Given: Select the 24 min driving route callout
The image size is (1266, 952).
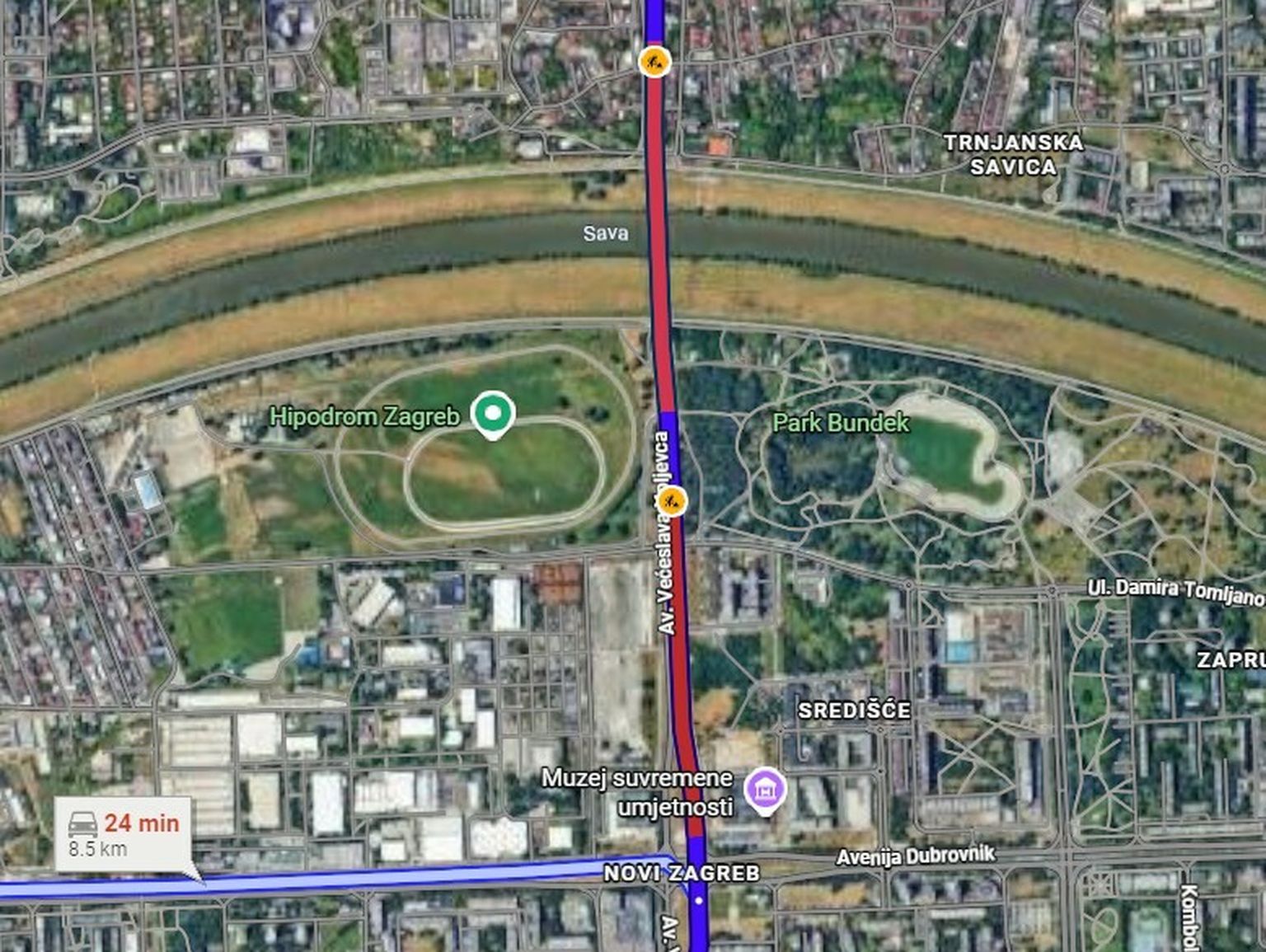Looking at the screenshot, I should (x=124, y=834).
